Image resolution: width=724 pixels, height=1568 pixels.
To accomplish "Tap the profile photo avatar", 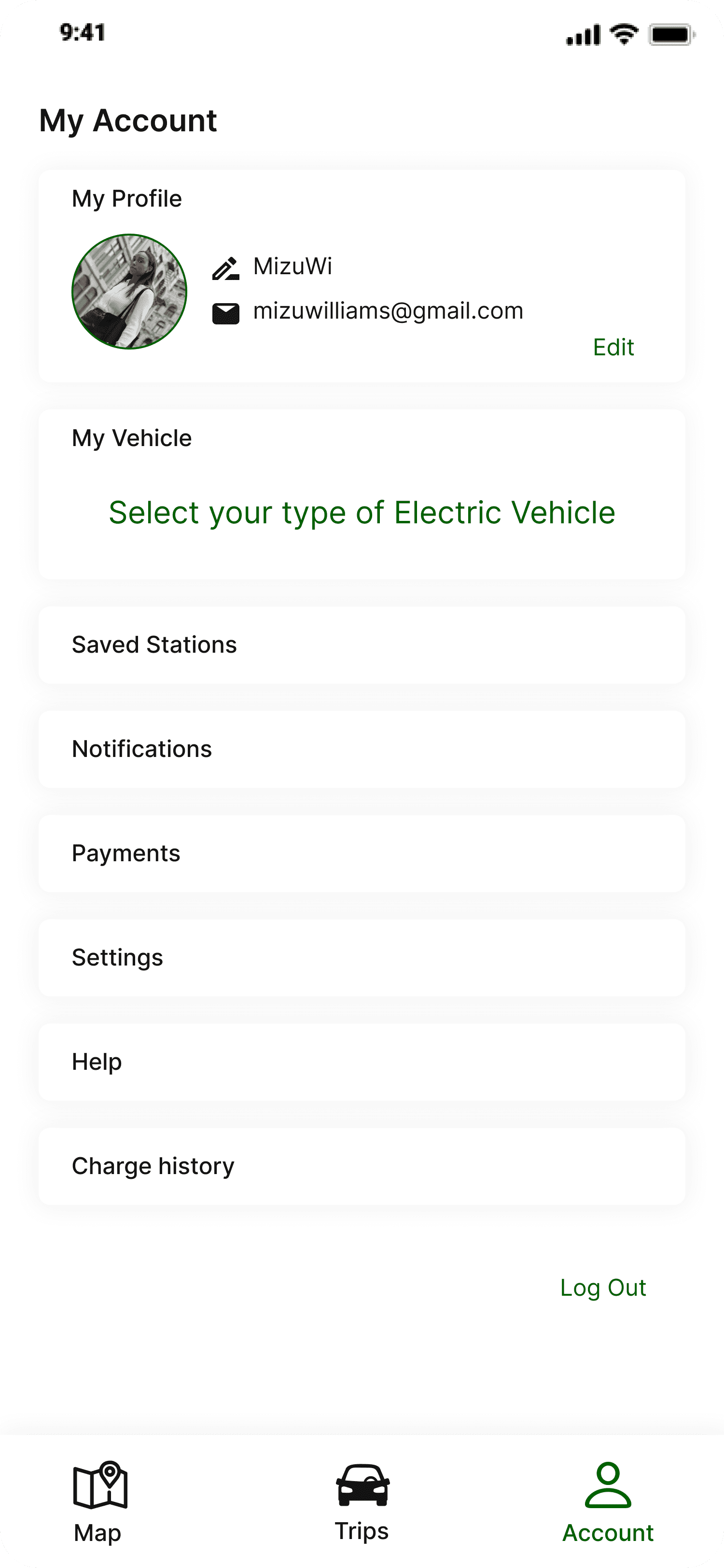I will [129, 292].
